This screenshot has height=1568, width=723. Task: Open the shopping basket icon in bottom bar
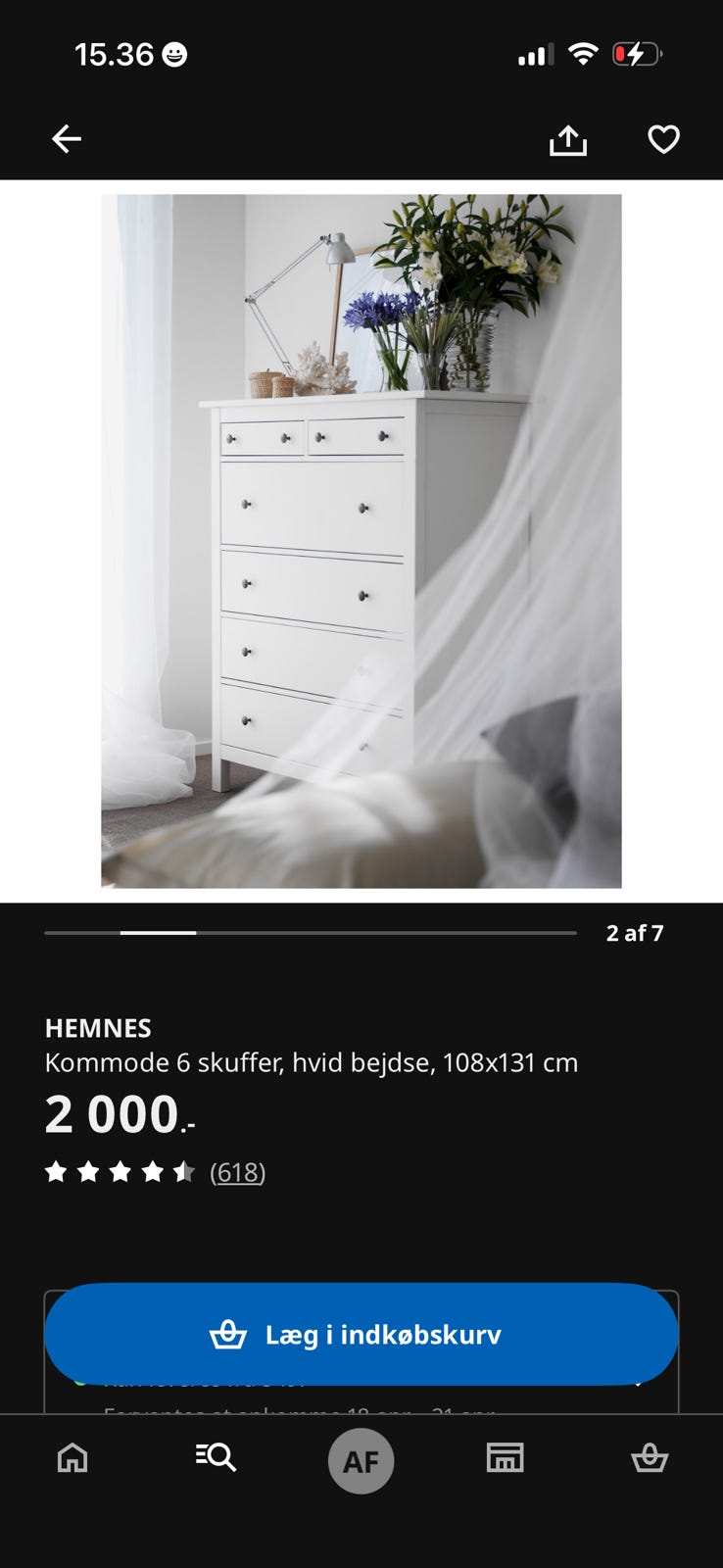[651, 1458]
